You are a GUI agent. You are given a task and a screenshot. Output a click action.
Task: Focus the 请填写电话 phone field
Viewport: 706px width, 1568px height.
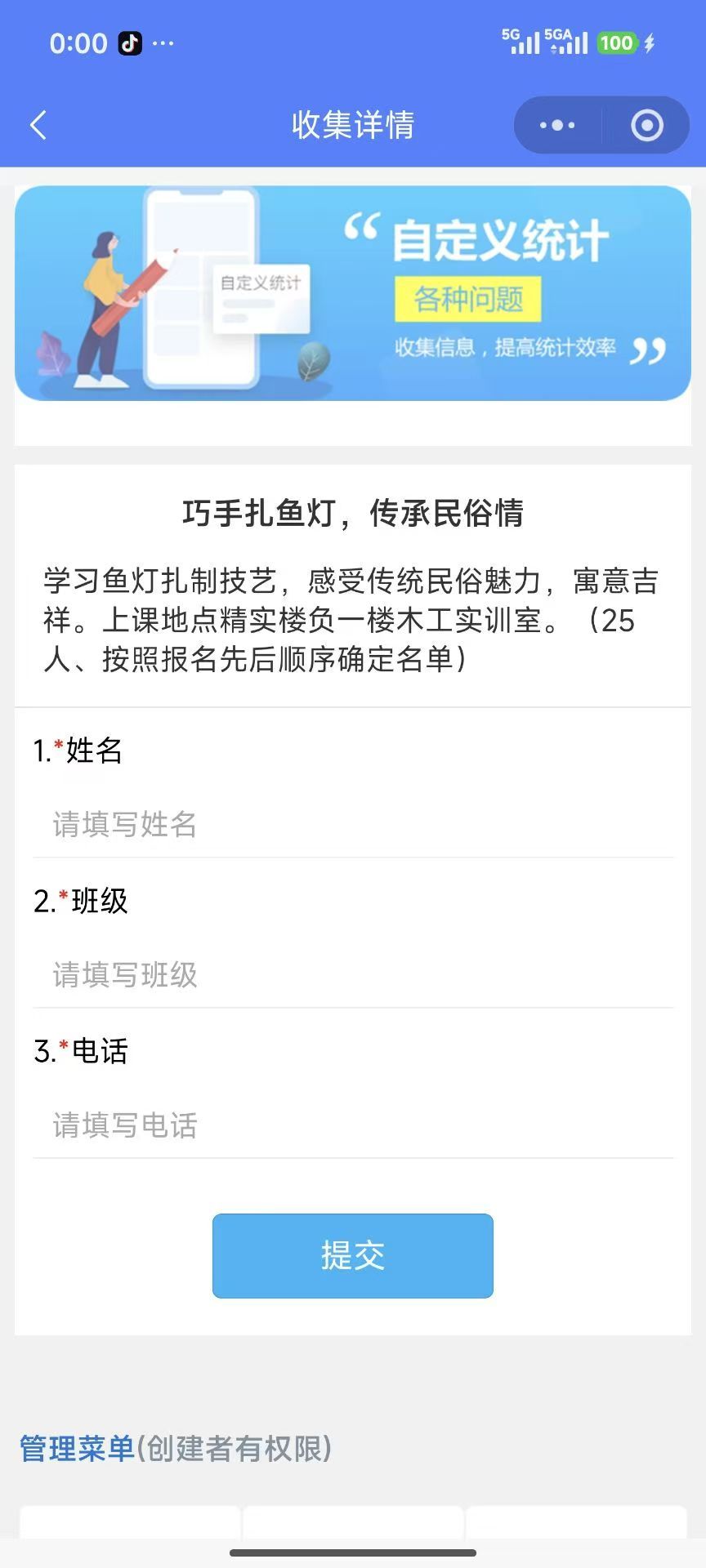tap(353, 1125)
